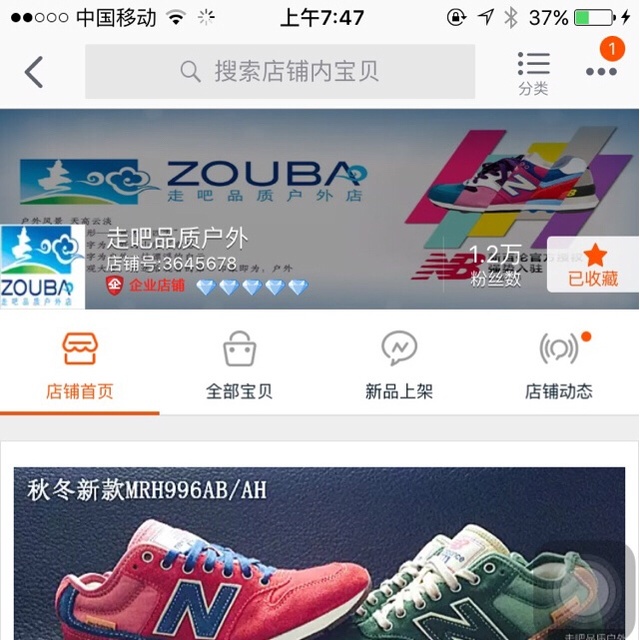Open the 分类 category list
Viewport: 640px width, 640px height.
[x=533, y=73]
